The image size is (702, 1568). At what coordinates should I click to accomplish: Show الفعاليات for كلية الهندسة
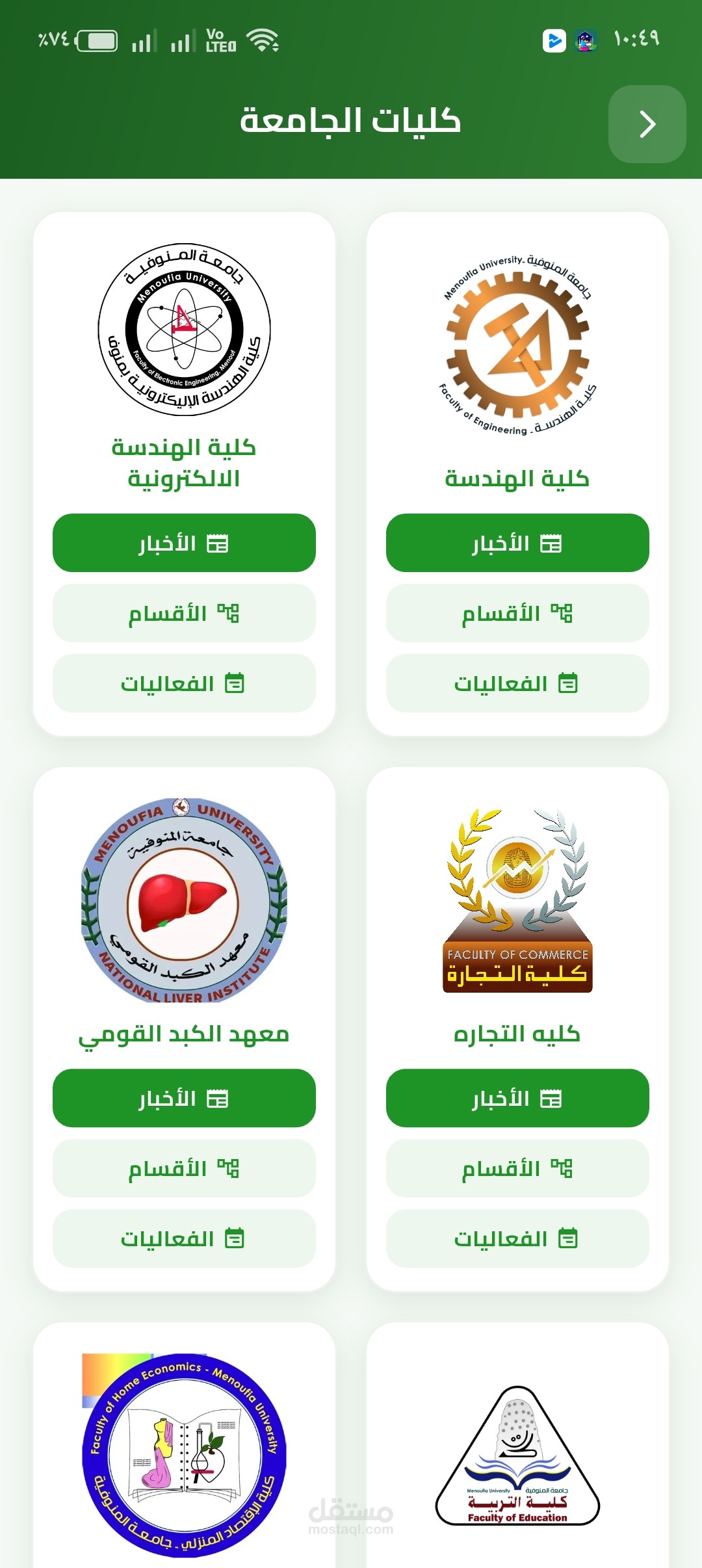[517, 683]
